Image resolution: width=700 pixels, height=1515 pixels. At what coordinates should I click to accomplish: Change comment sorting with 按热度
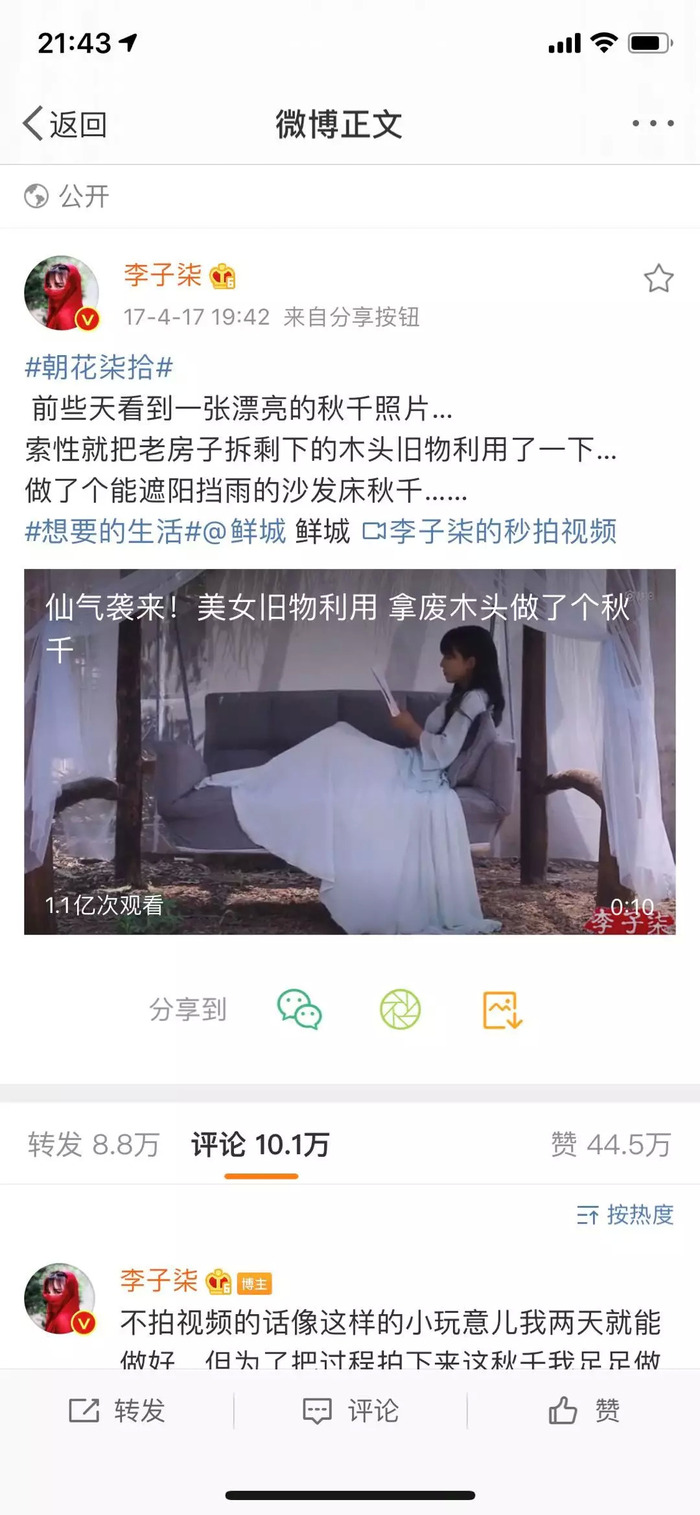tap(625, 1215)
